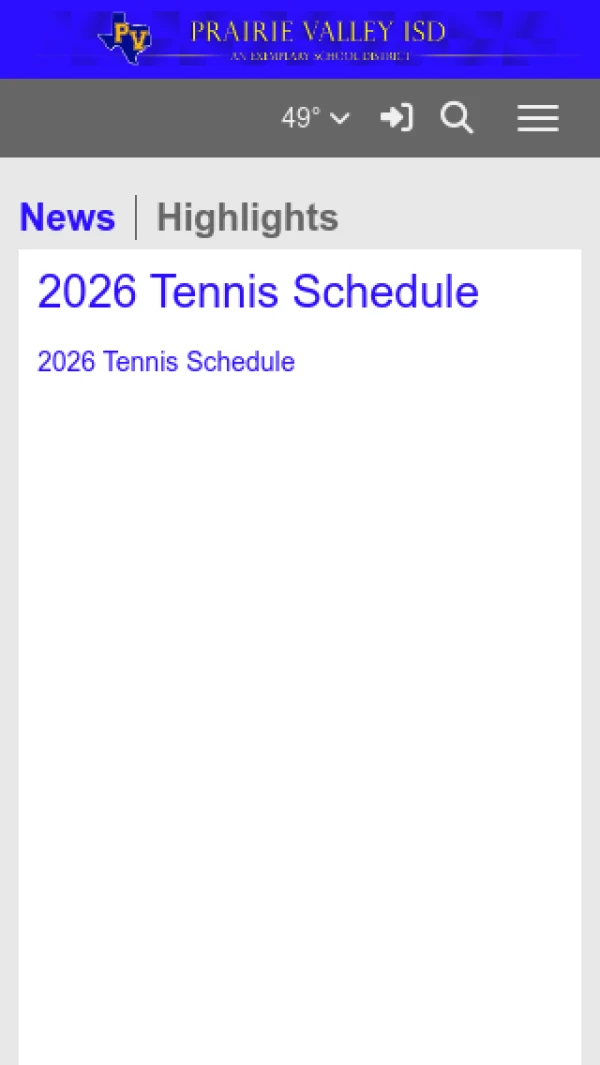Open the hamburger navigation menu
Screen dimensions: 600x1065
pos(538,119)
